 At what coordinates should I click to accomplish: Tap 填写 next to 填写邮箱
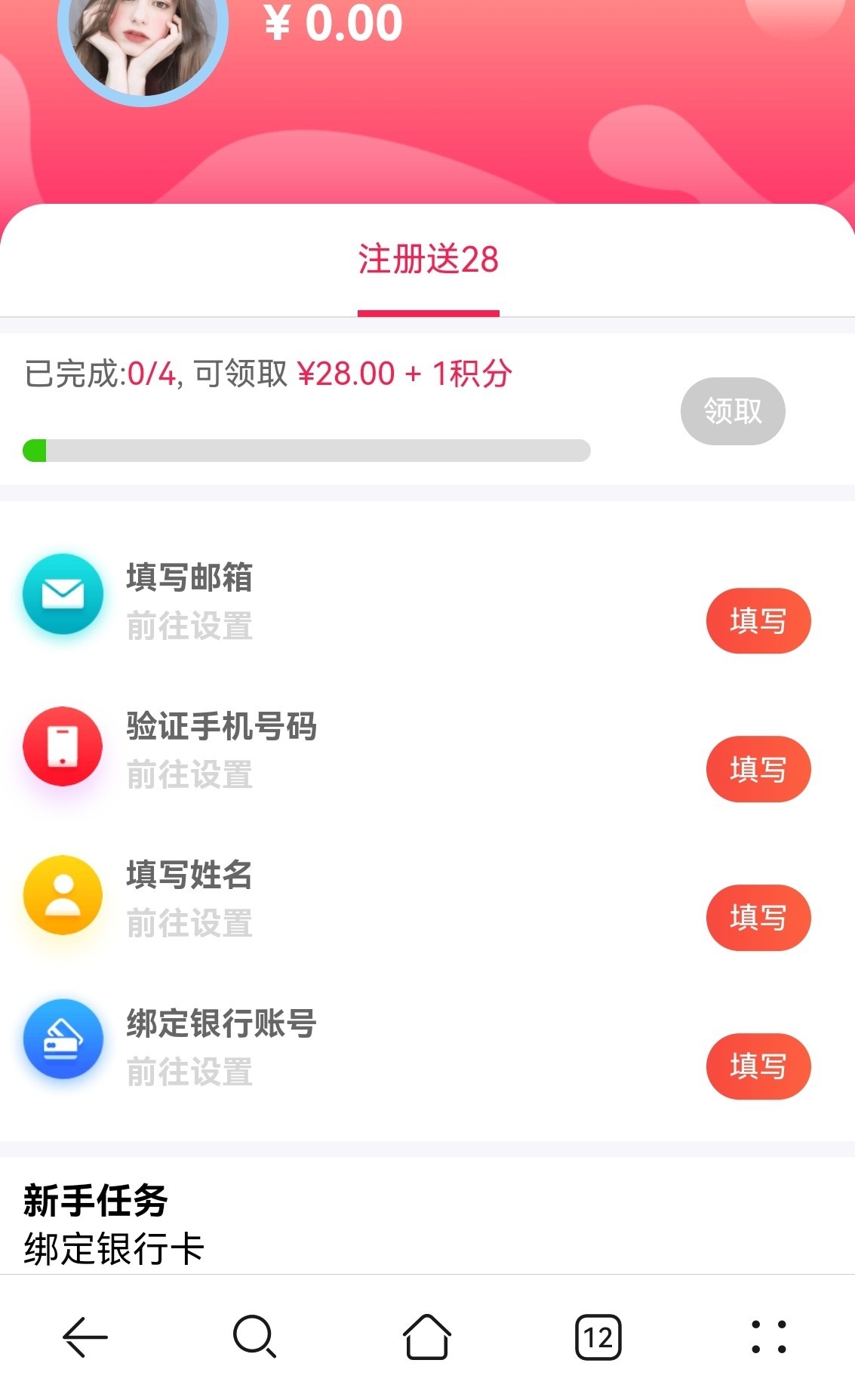pyautogui.click(x=758, y=620)
